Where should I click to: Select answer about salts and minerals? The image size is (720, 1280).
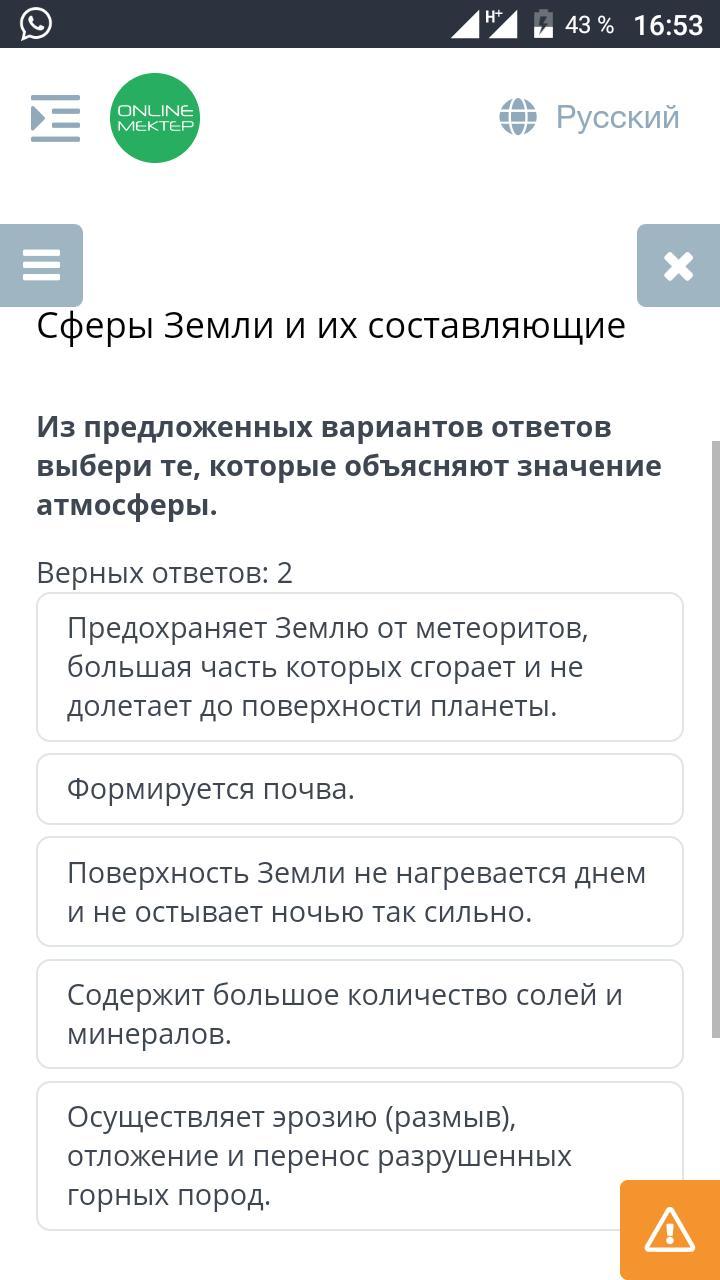360,1014
